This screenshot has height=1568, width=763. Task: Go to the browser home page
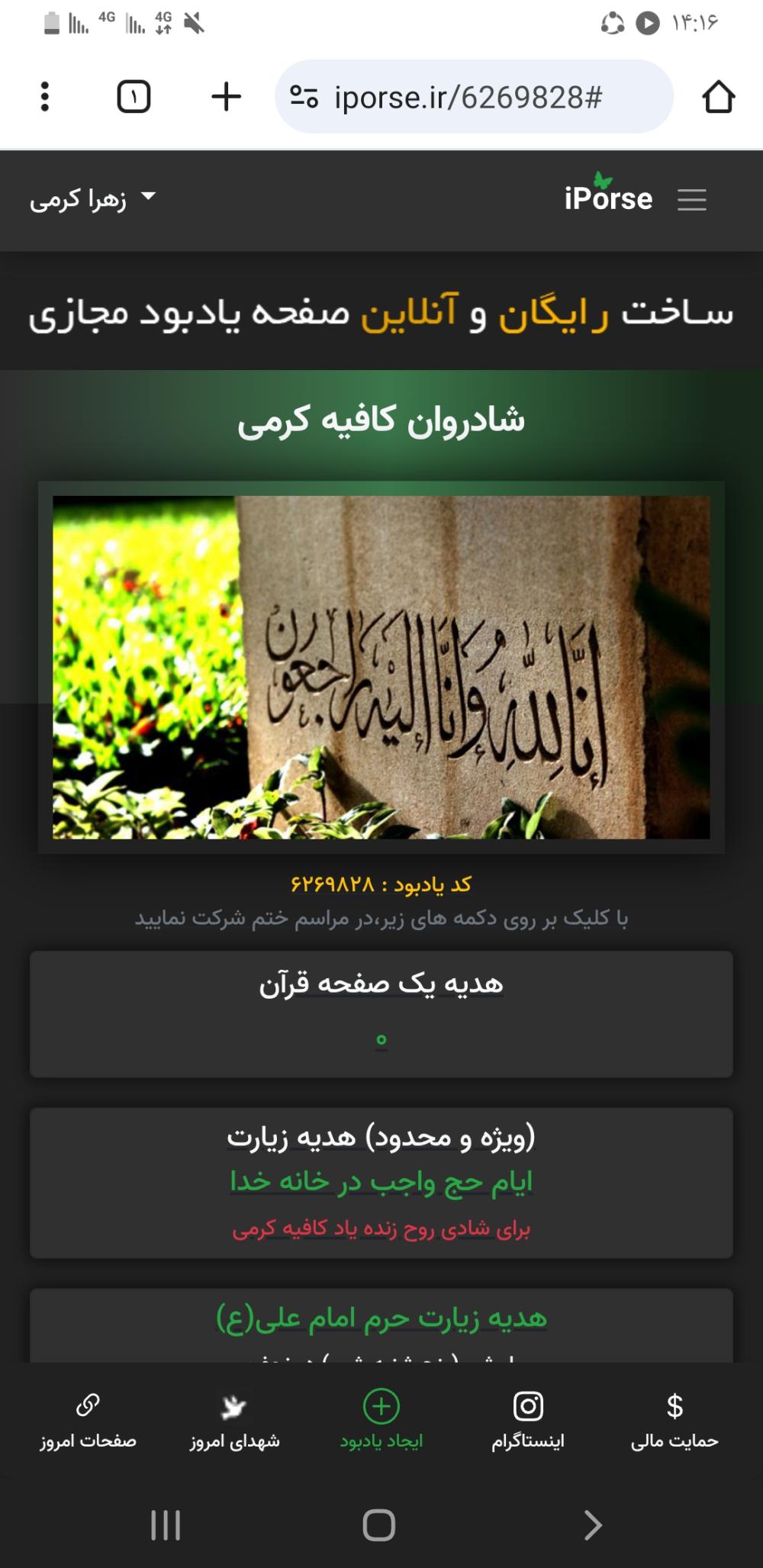pos(718,97)
